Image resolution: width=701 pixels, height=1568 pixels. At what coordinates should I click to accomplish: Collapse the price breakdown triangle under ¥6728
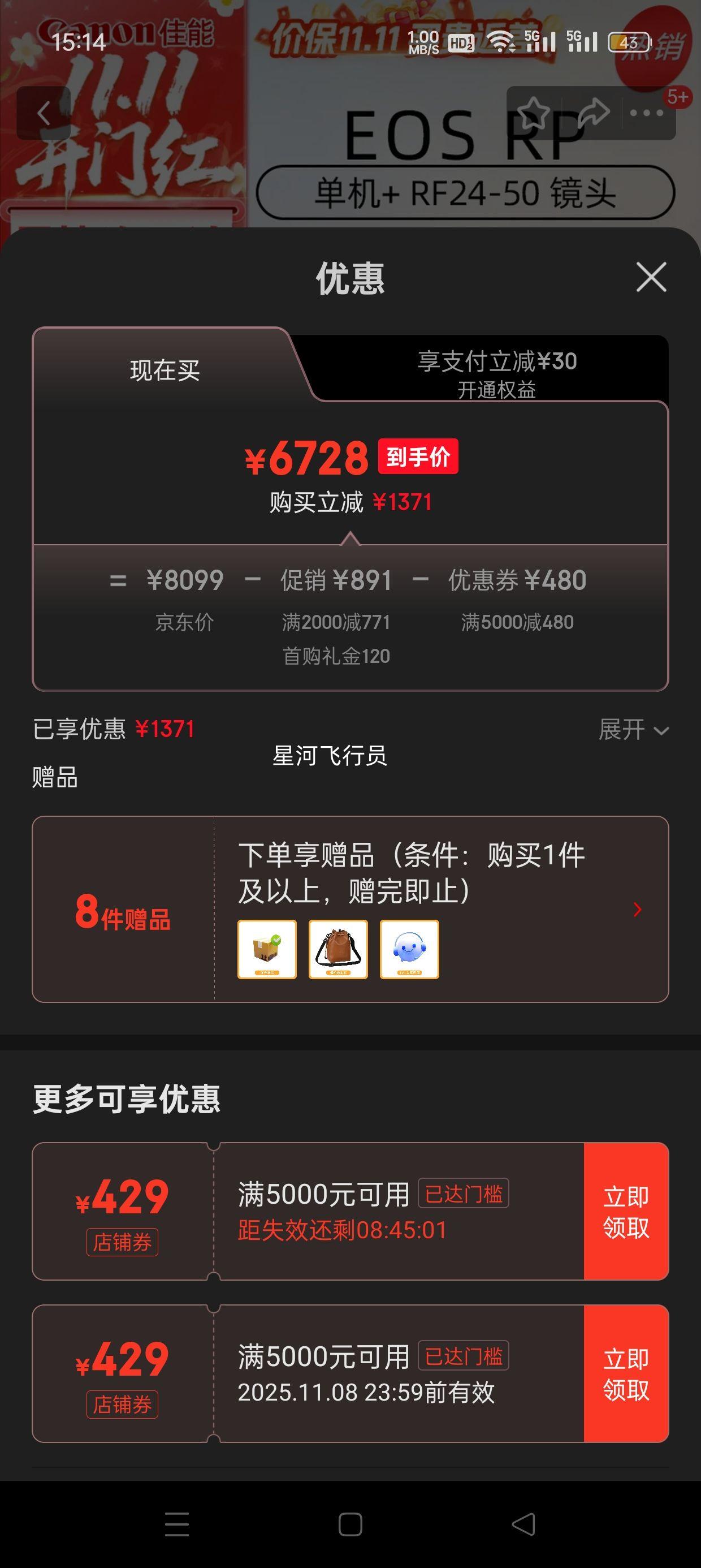pos(350,538)
